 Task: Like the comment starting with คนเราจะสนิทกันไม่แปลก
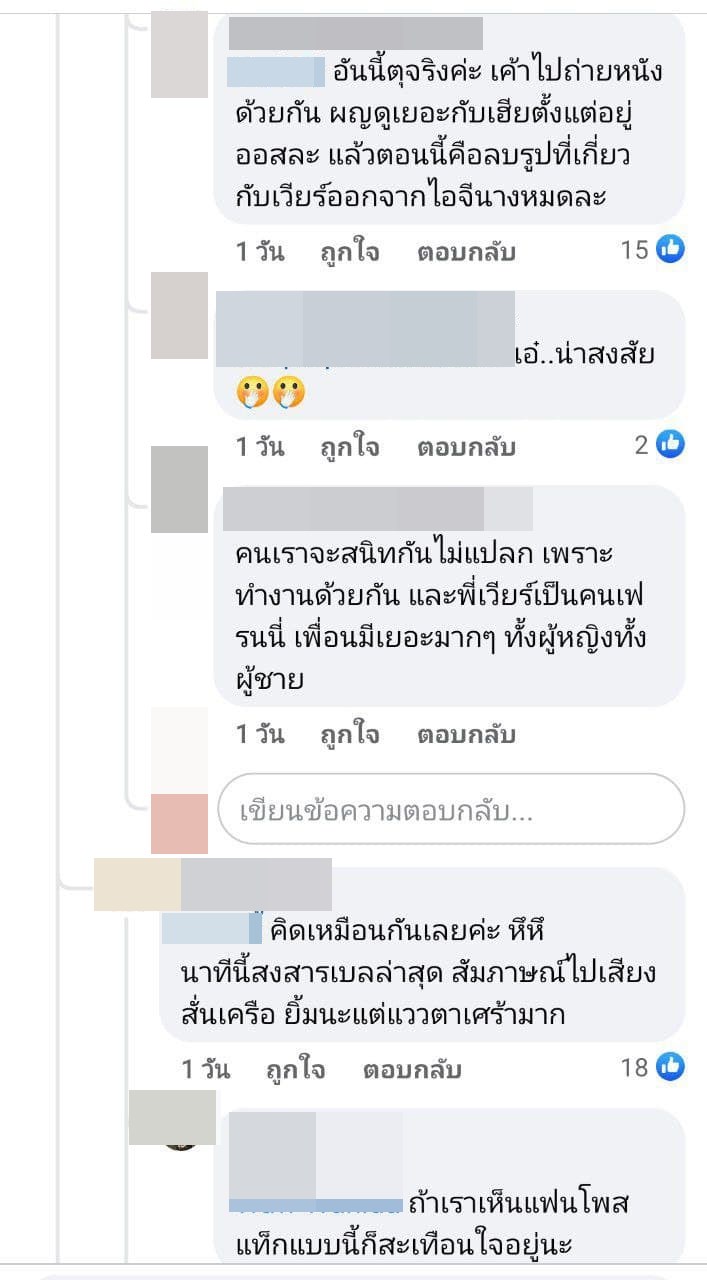[x=349, y=735]
